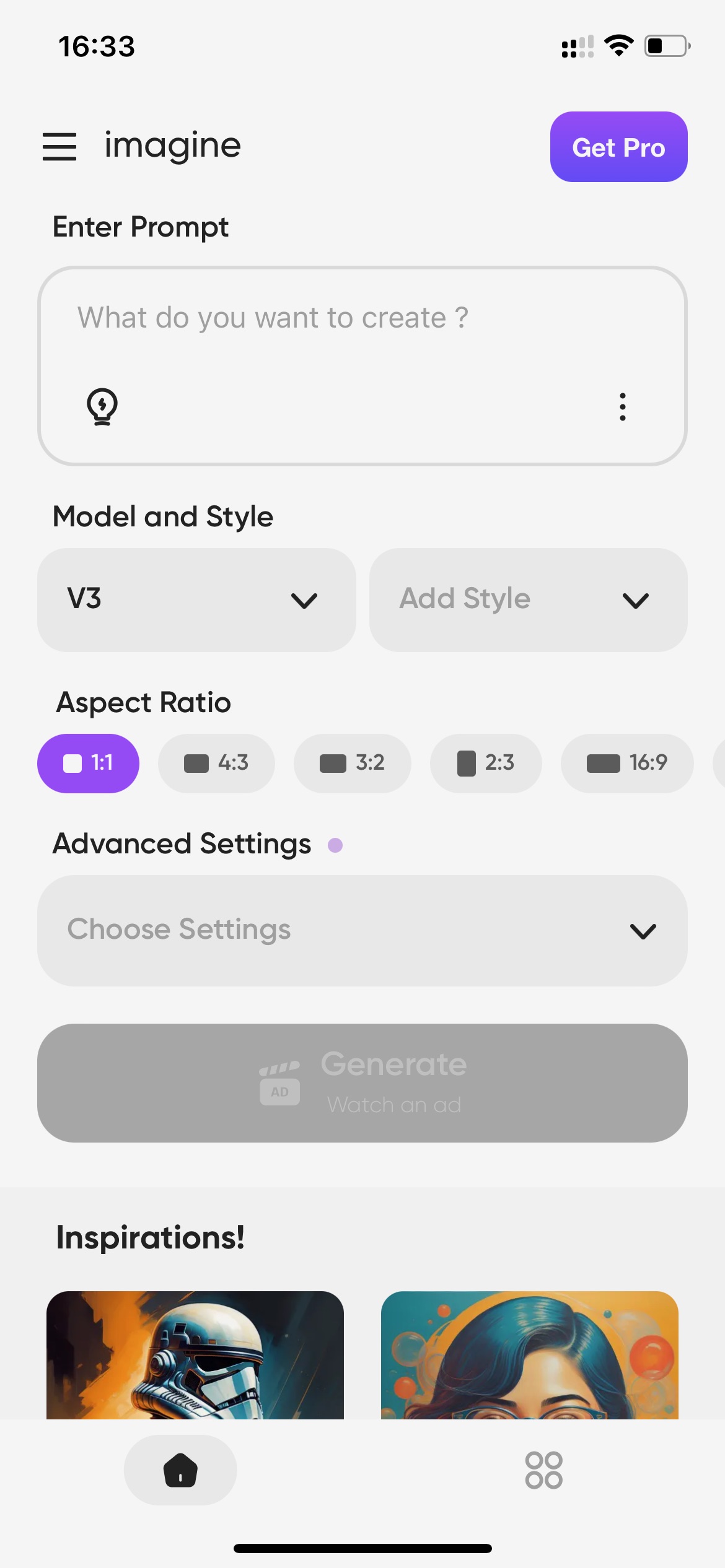Tap Generate to watch an ad
The image size is (725, 1568).
tap(362, 1082)
